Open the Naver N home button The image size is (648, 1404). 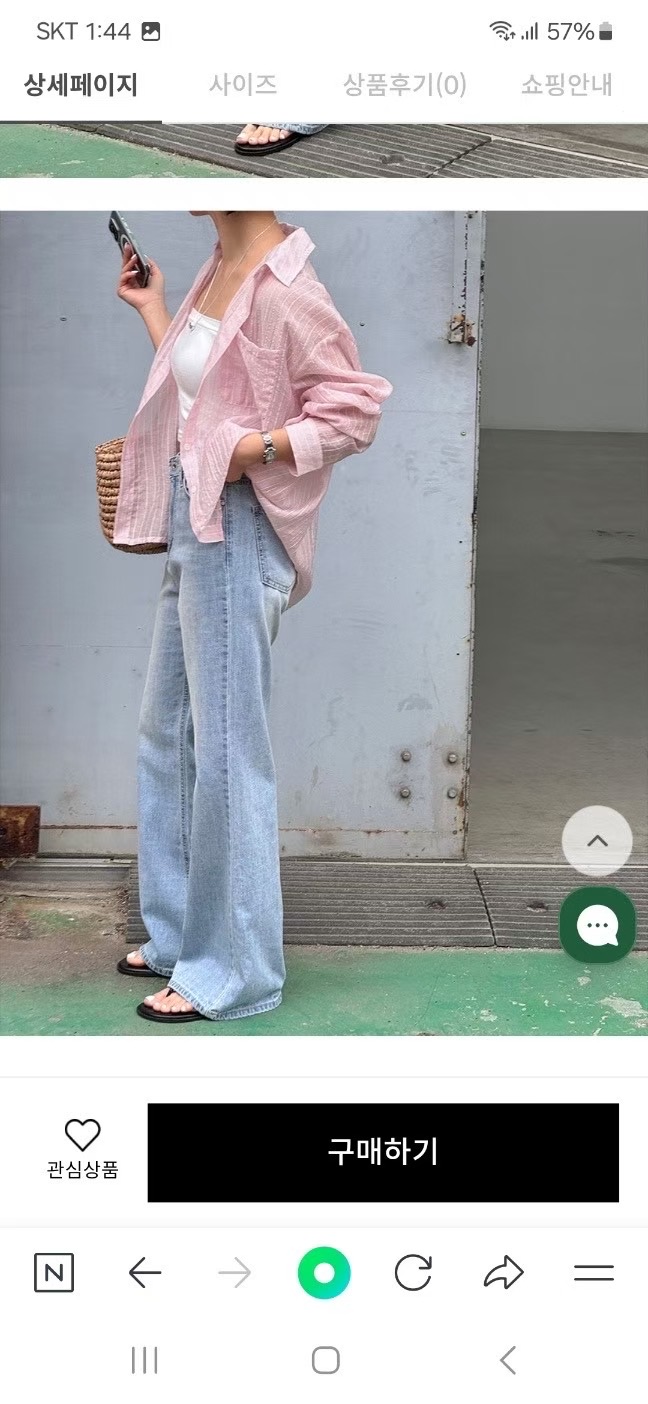(54, 1273)
